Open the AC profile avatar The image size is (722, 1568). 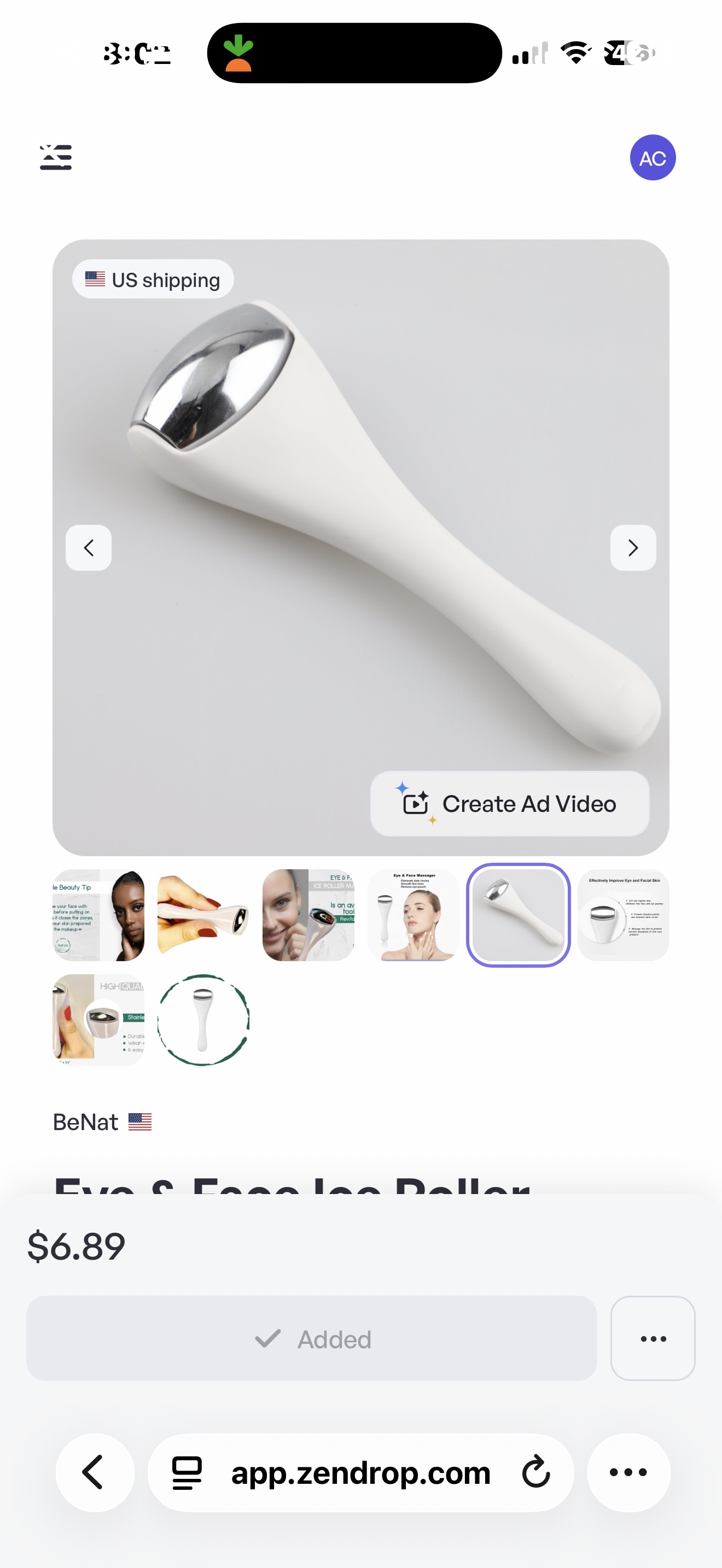coord(653,157)
